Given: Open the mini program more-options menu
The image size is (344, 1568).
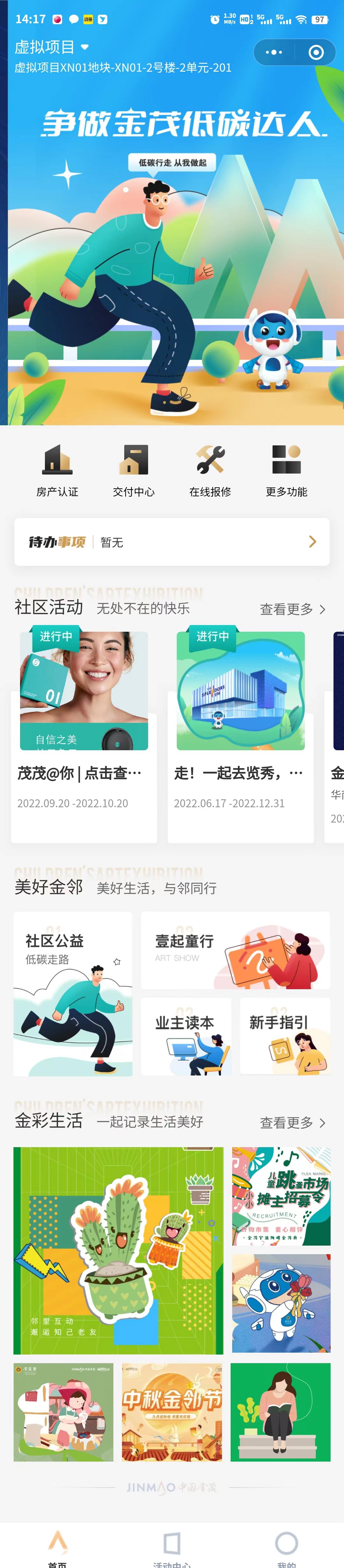Looking at the screenshot, I should [x=274, y=52].
